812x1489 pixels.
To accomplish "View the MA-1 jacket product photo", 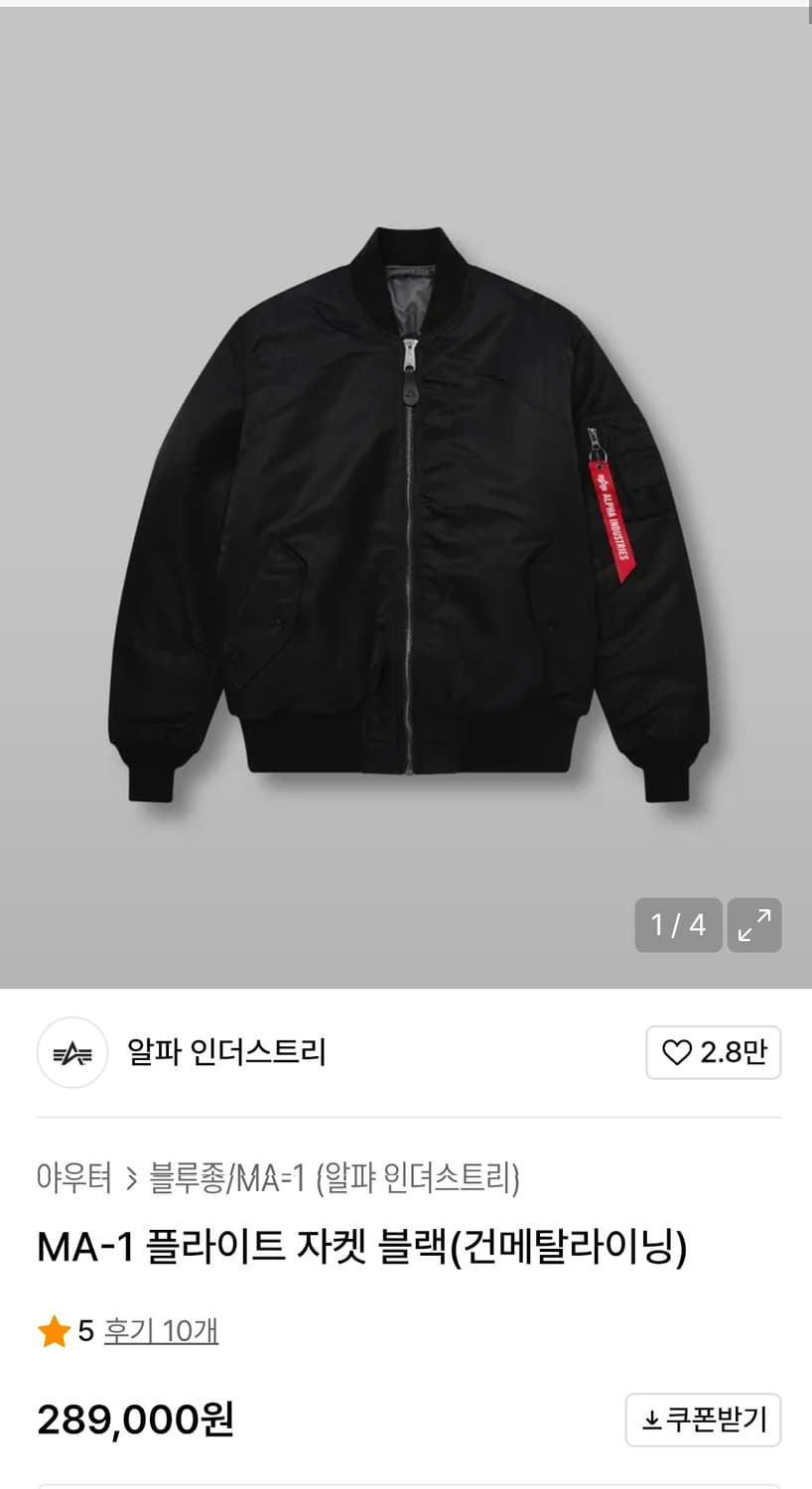I will pyautogui.click(x=406, y=496).
